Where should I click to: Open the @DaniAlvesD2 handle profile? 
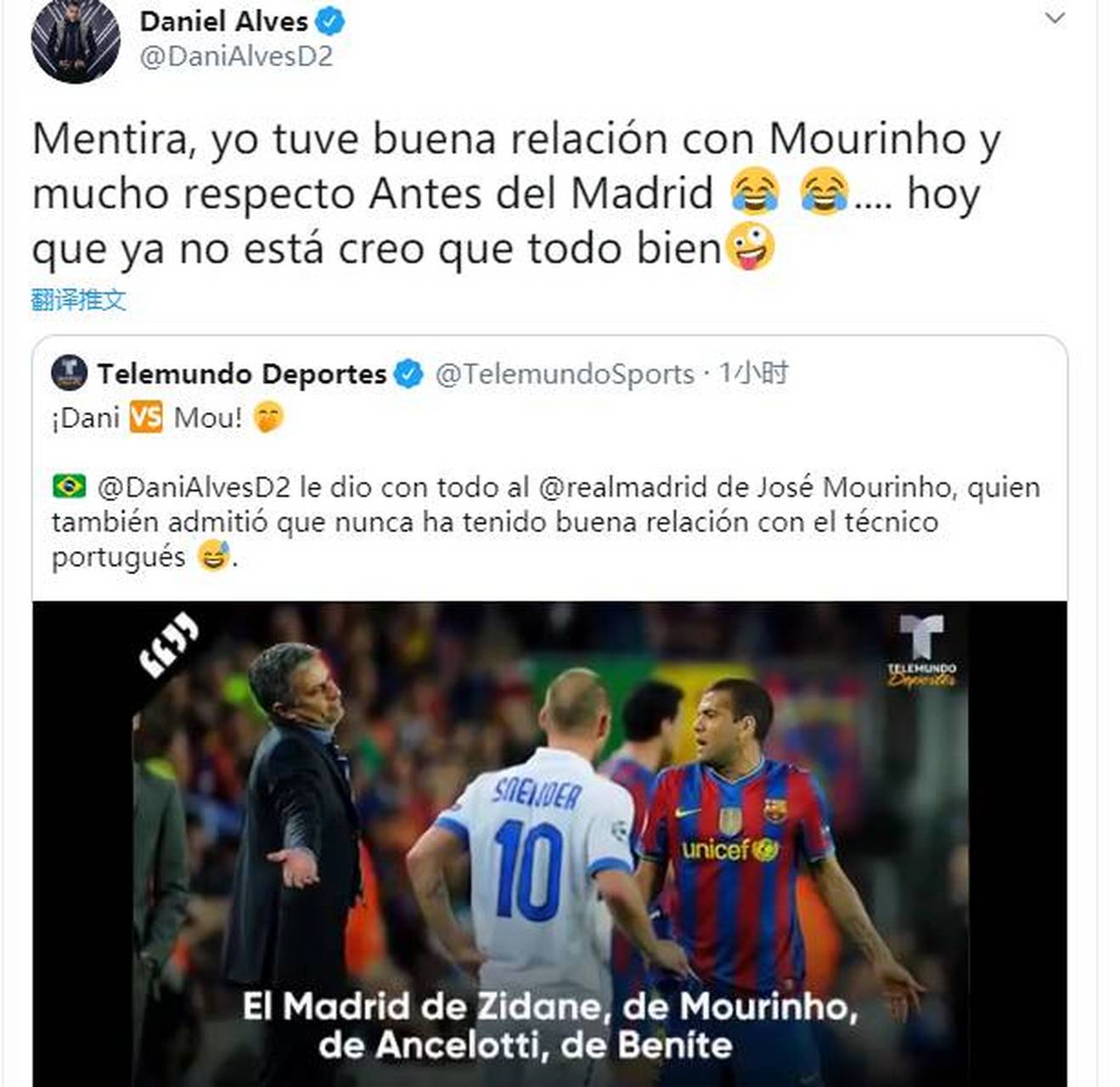[x=236, y=56]
